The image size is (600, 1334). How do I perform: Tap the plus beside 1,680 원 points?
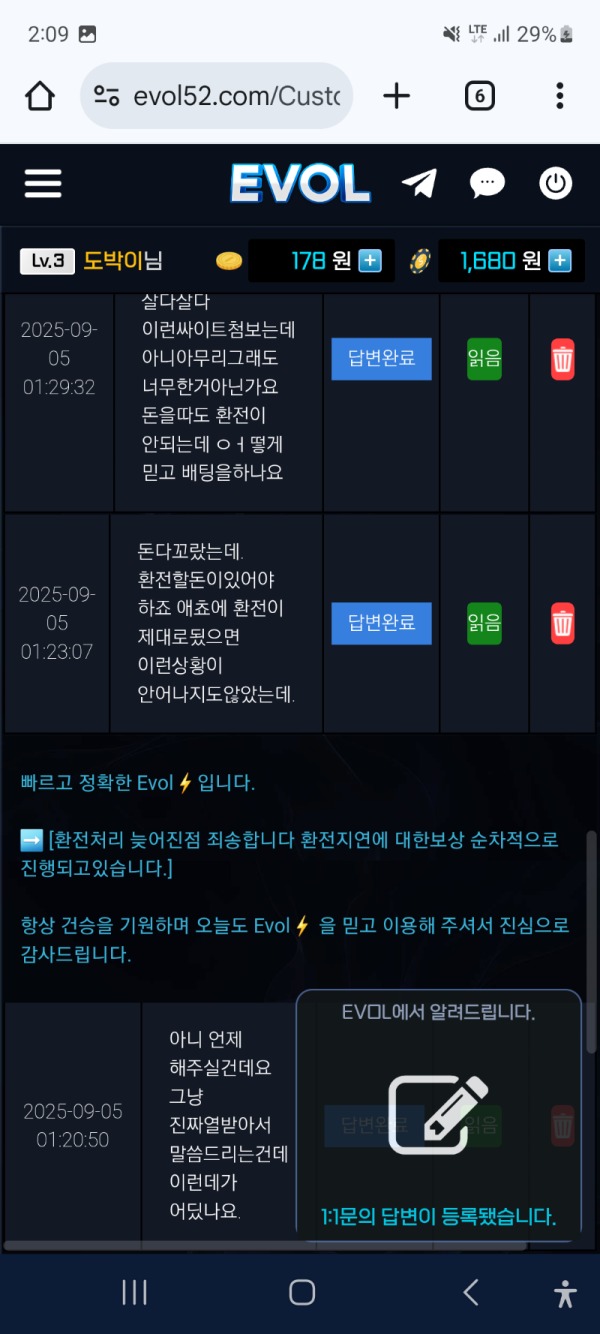(x=560, y=261)
